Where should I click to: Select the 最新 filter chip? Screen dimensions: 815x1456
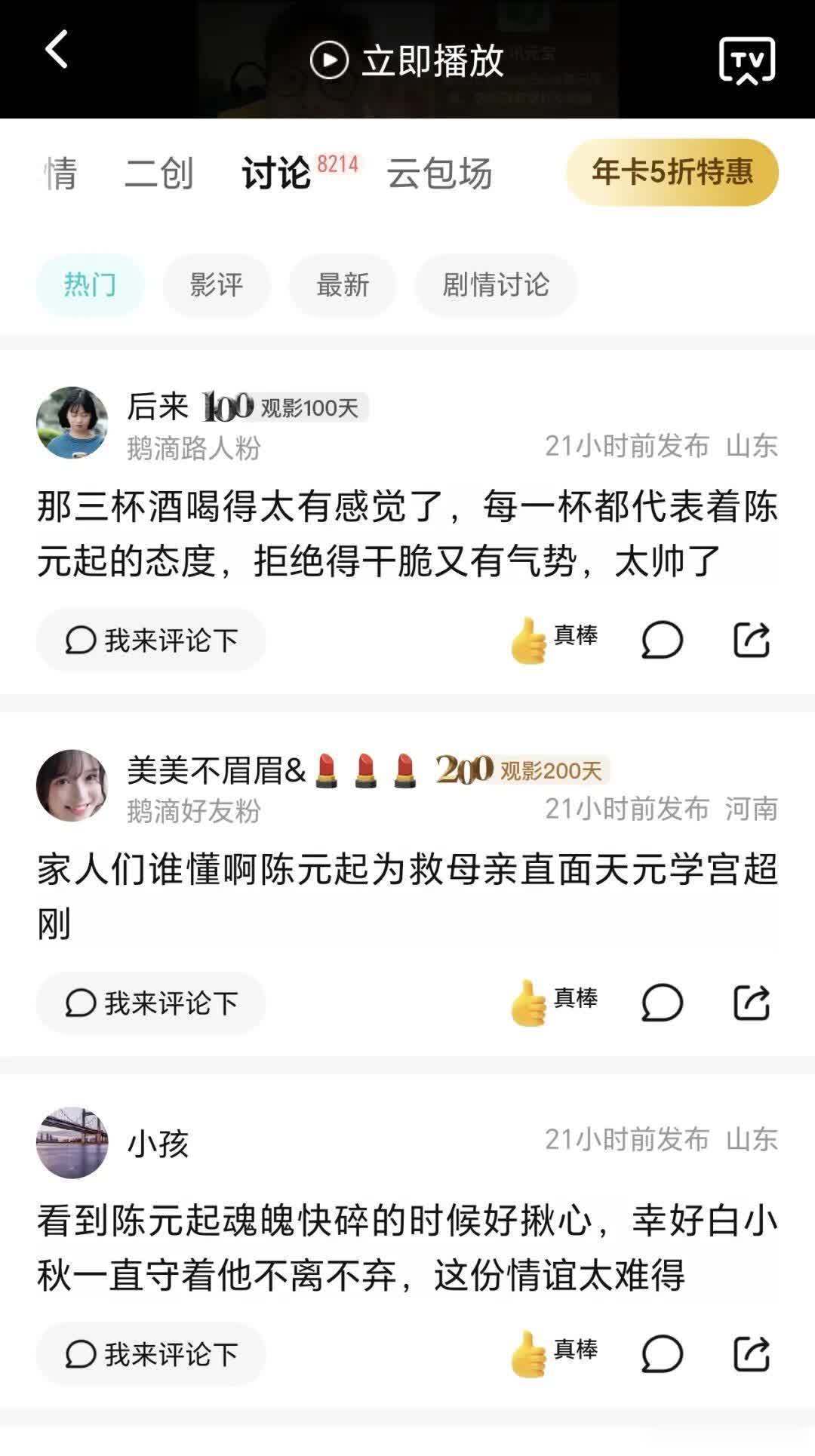pyautogui.click(x=342, y=285)
